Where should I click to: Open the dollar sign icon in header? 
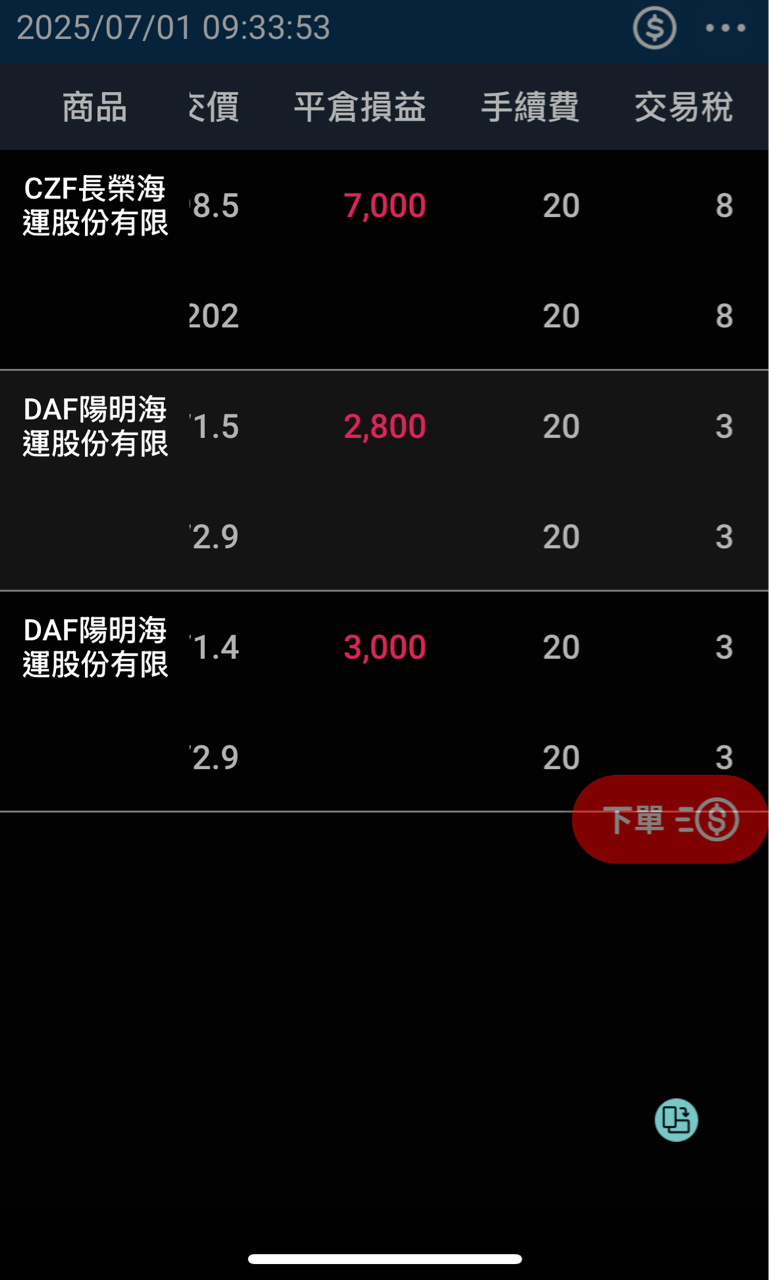click(x=654, y=28)
